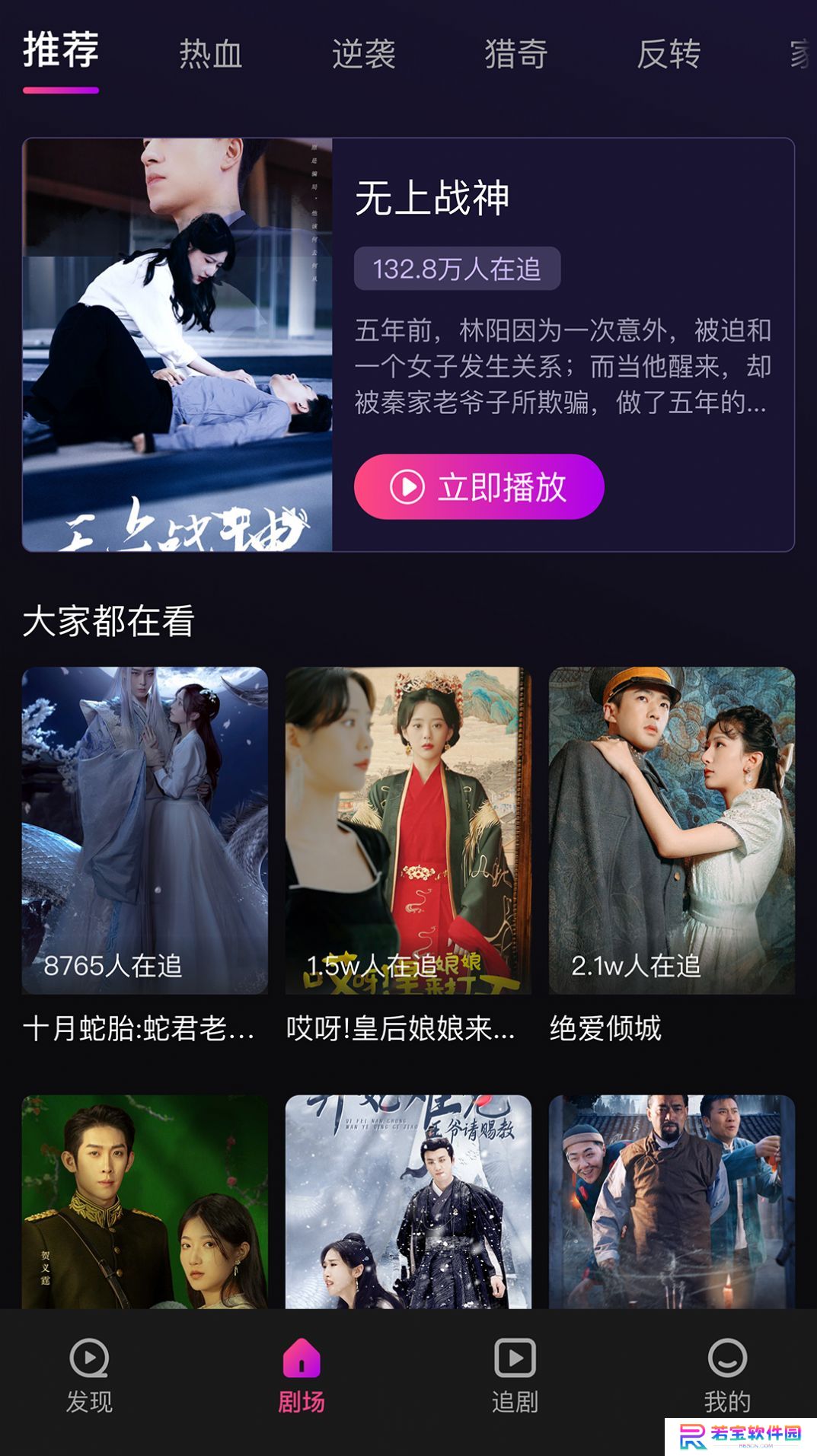Open the poster with three men and a candle
Viewport: 817px width, 1456px height.
pyautogui.click(x=672, y=1202)
